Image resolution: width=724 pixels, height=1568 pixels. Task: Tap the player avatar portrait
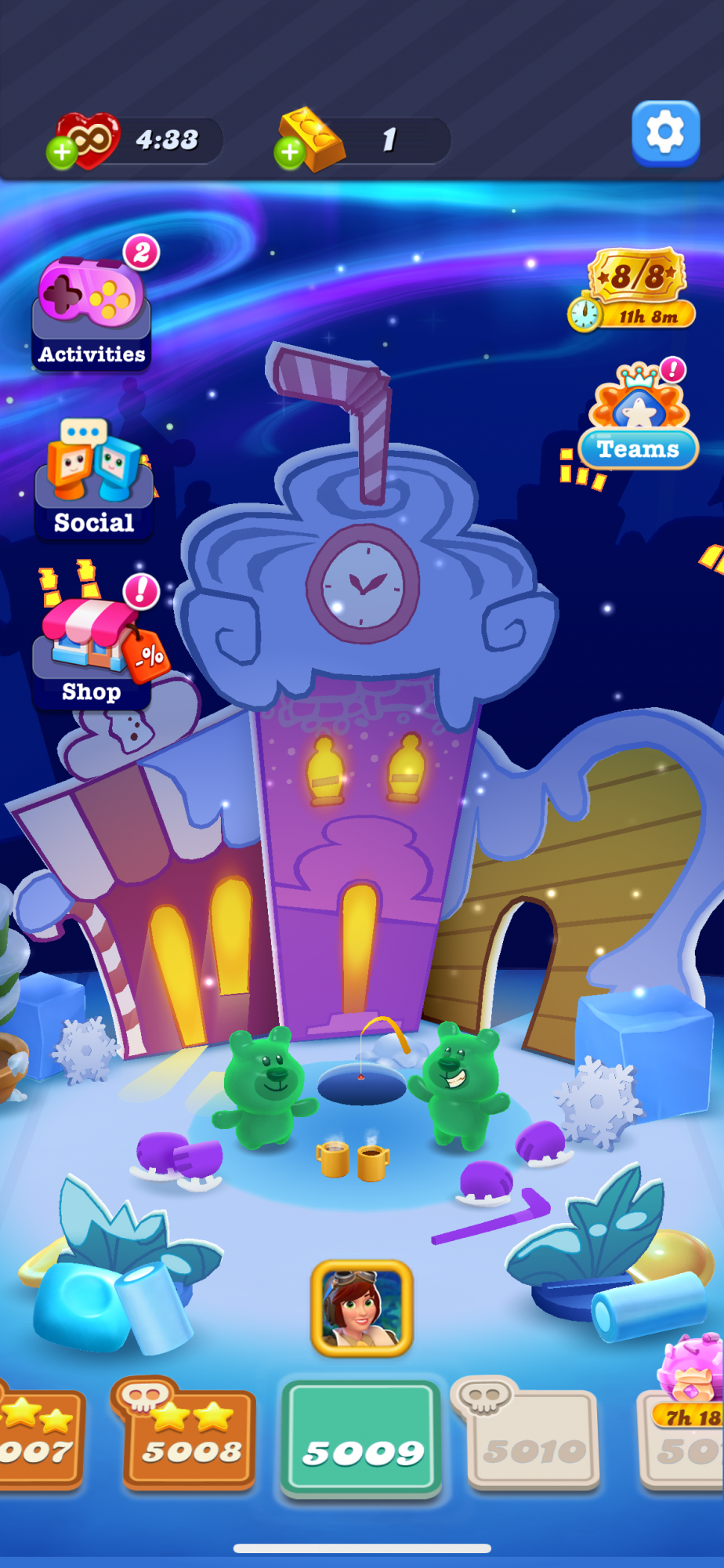(x=361, y=1308)
